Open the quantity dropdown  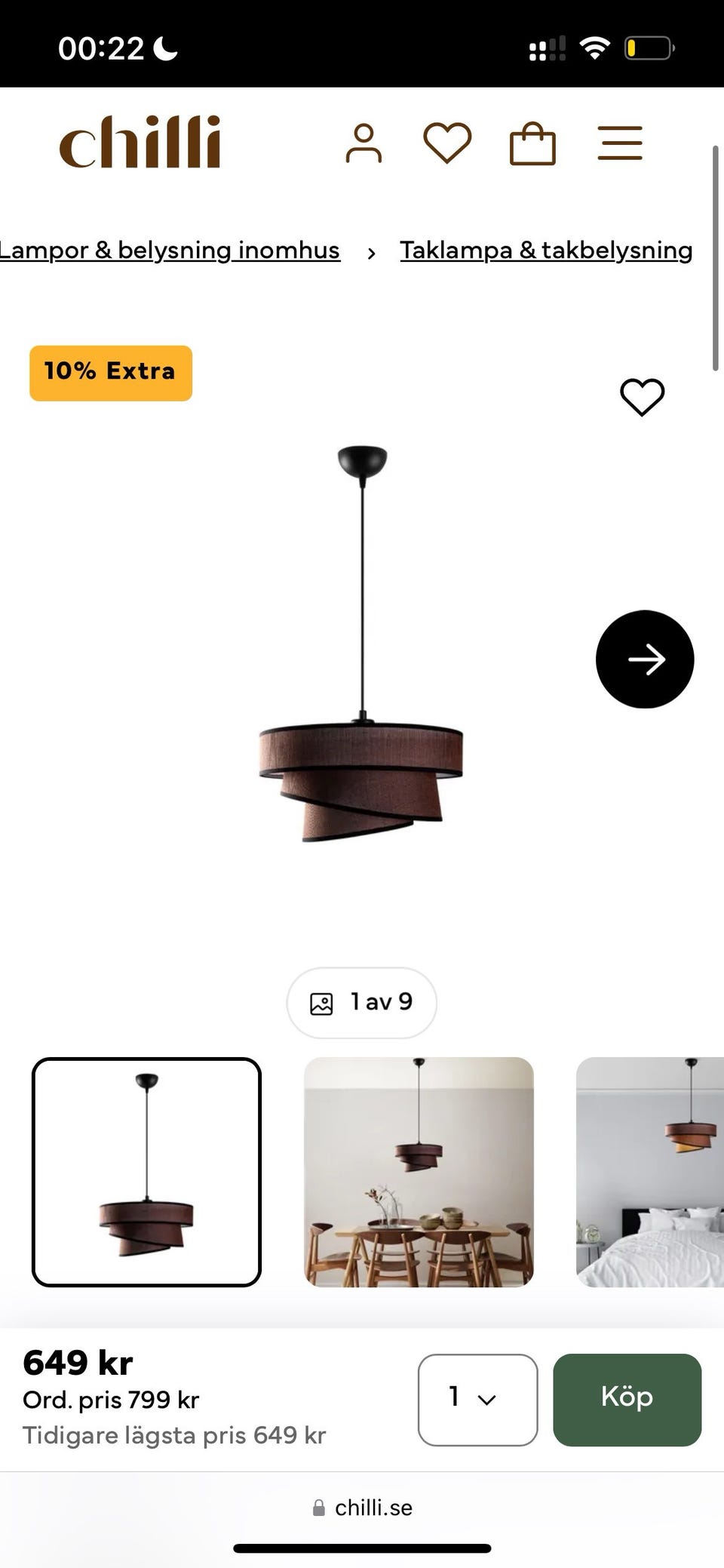point(477,1399)
